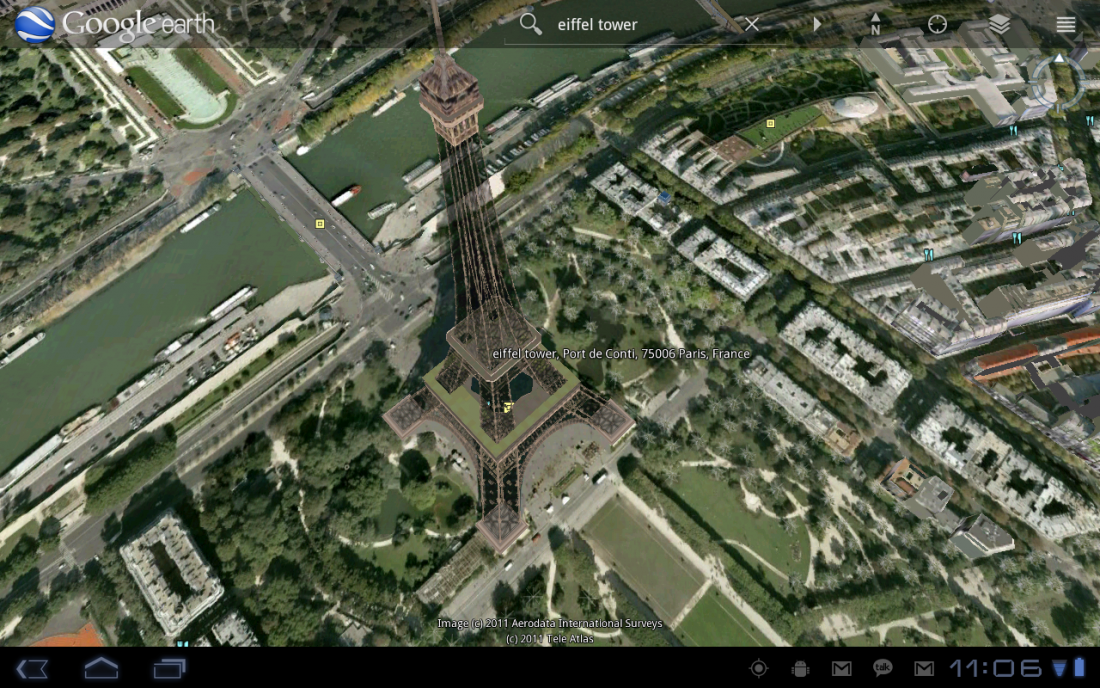Viewport: 1100px width, 688px height.
Task: Open the map layers panel
Action: [999, 24]
